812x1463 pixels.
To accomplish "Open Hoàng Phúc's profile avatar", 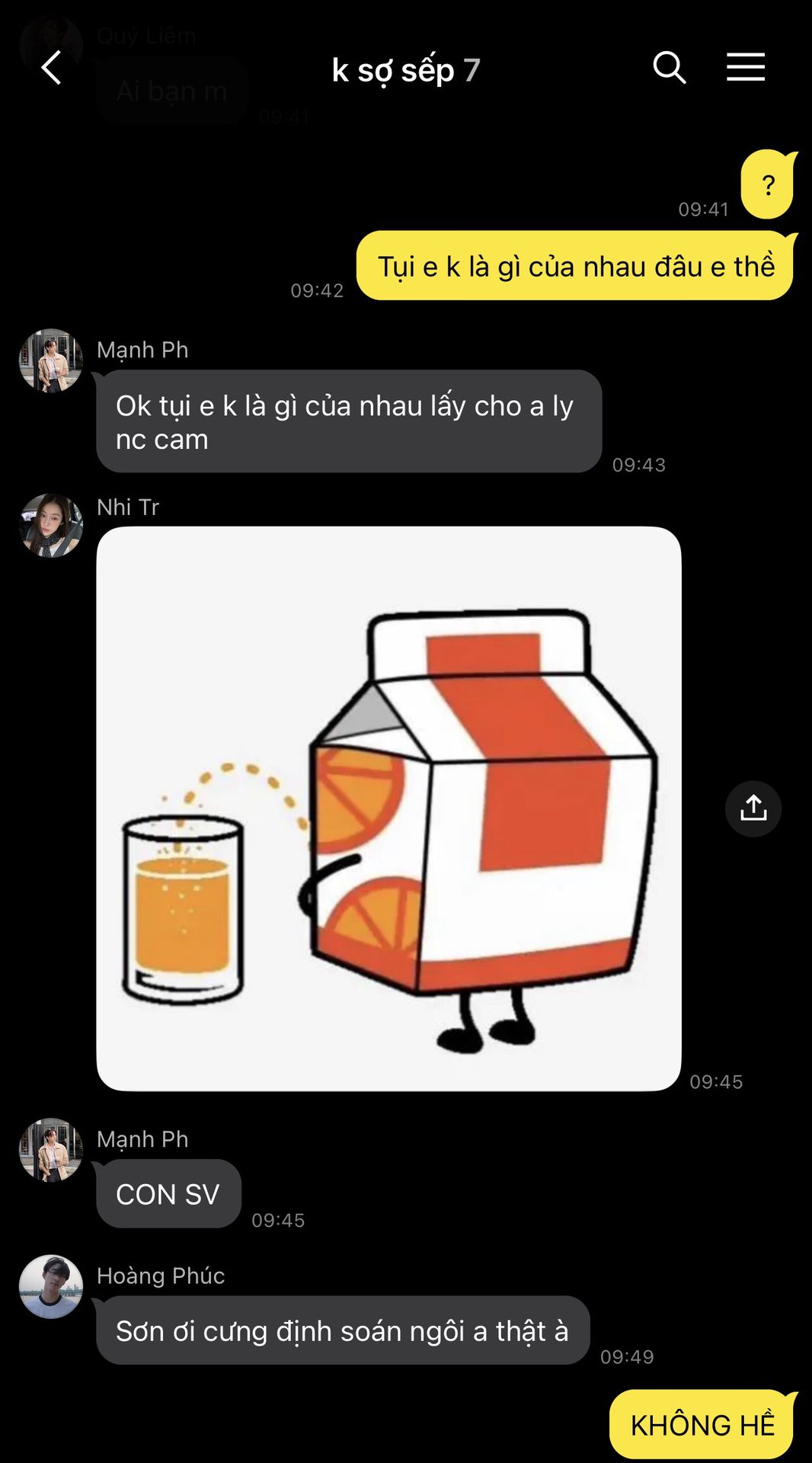I will click(51, 1286).
